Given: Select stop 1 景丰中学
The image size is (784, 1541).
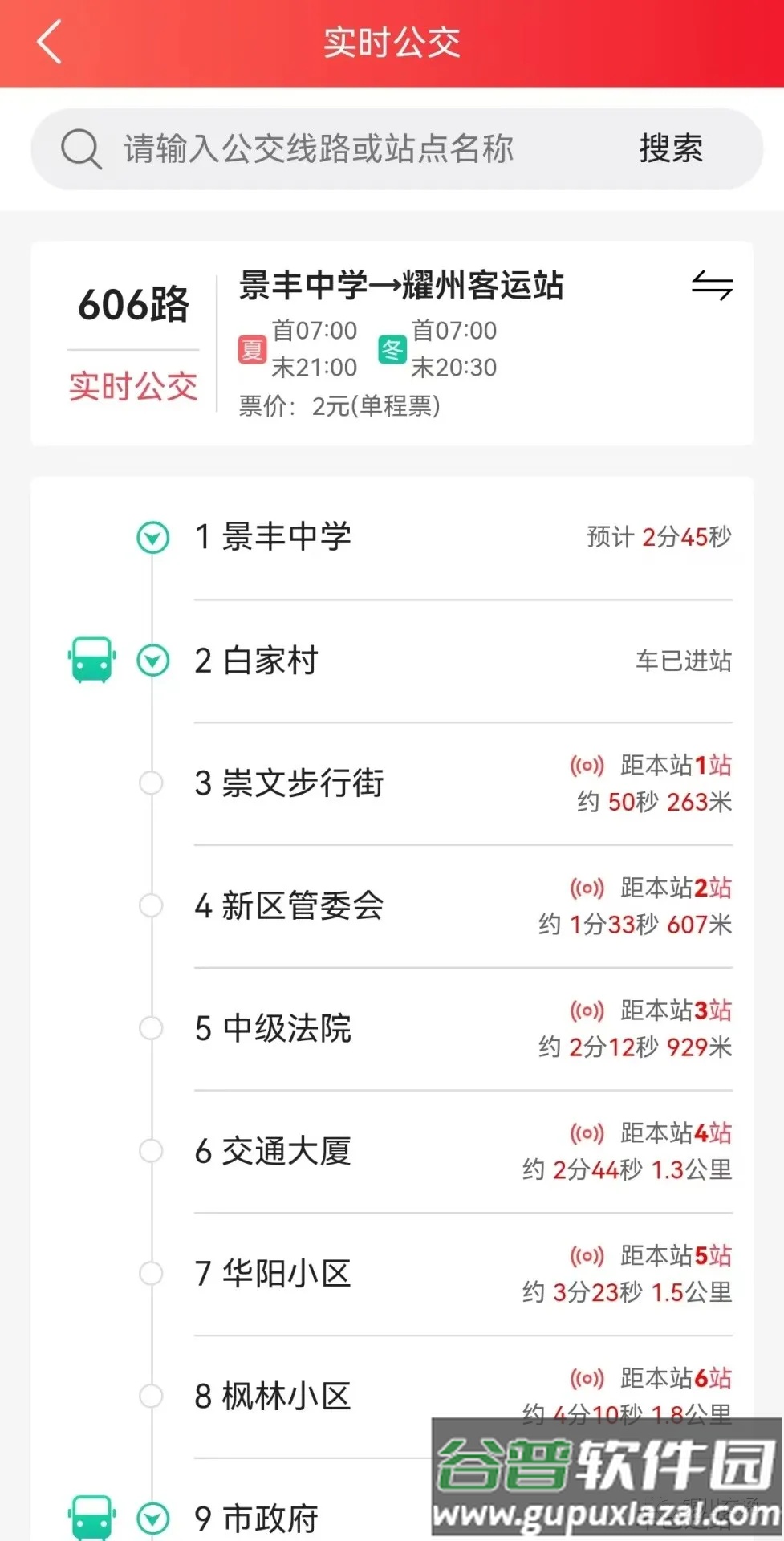Looking at the screenshot, I should pos(273,537).
